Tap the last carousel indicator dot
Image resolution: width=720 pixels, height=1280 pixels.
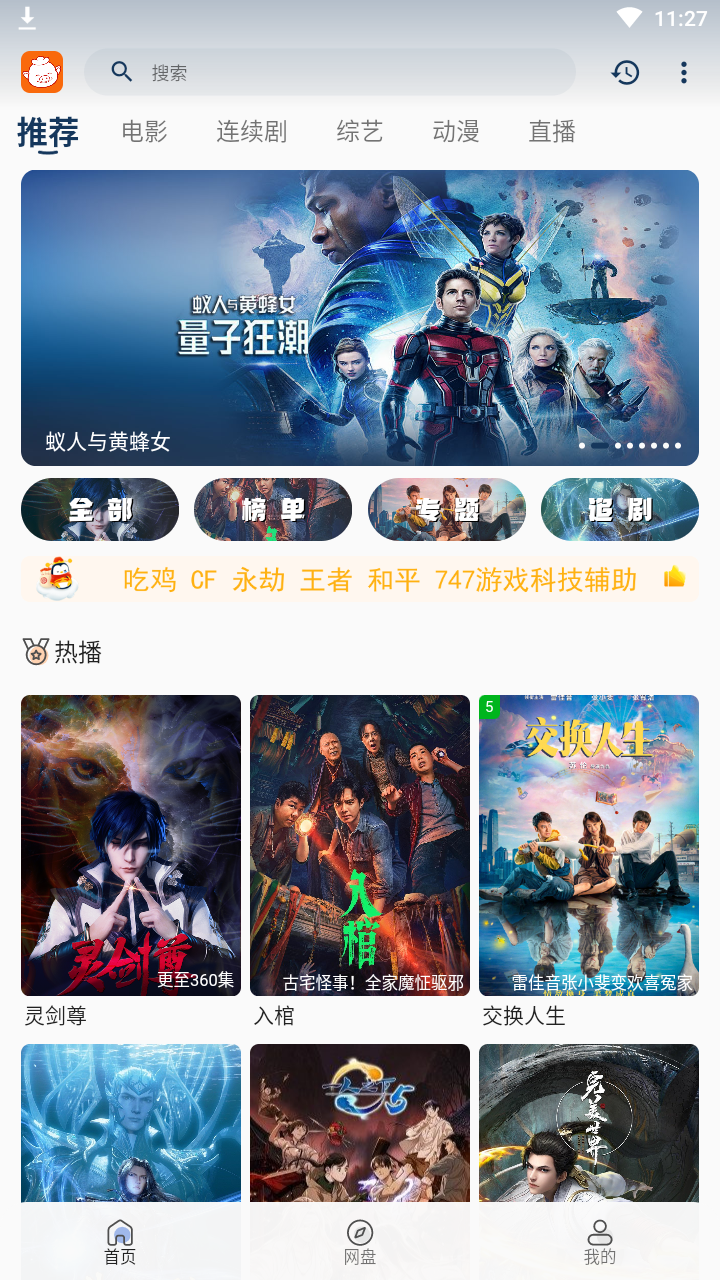[677, 447]
